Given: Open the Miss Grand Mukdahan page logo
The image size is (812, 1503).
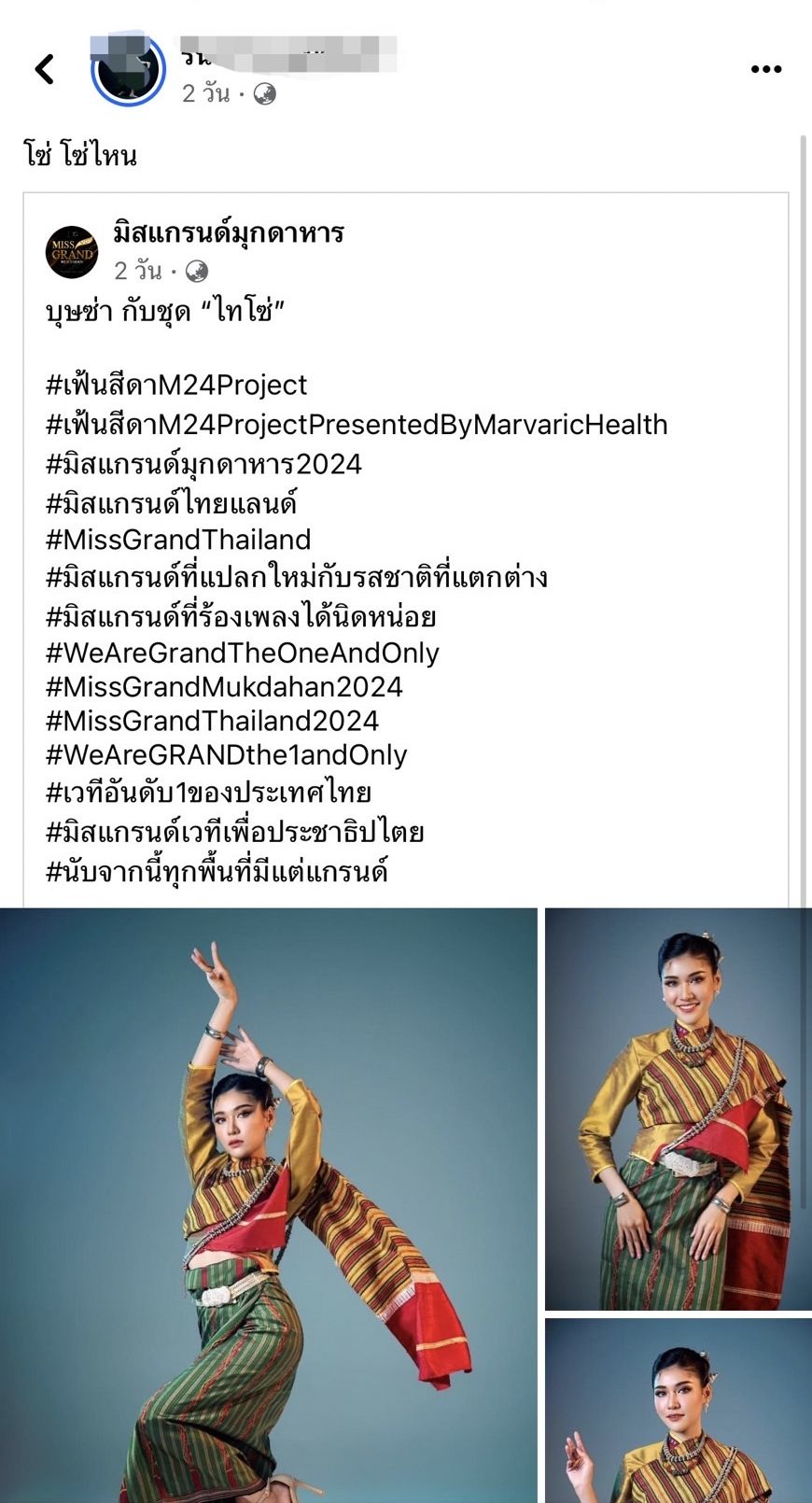Looking at the screenshot, I should [x=72, y=252].
